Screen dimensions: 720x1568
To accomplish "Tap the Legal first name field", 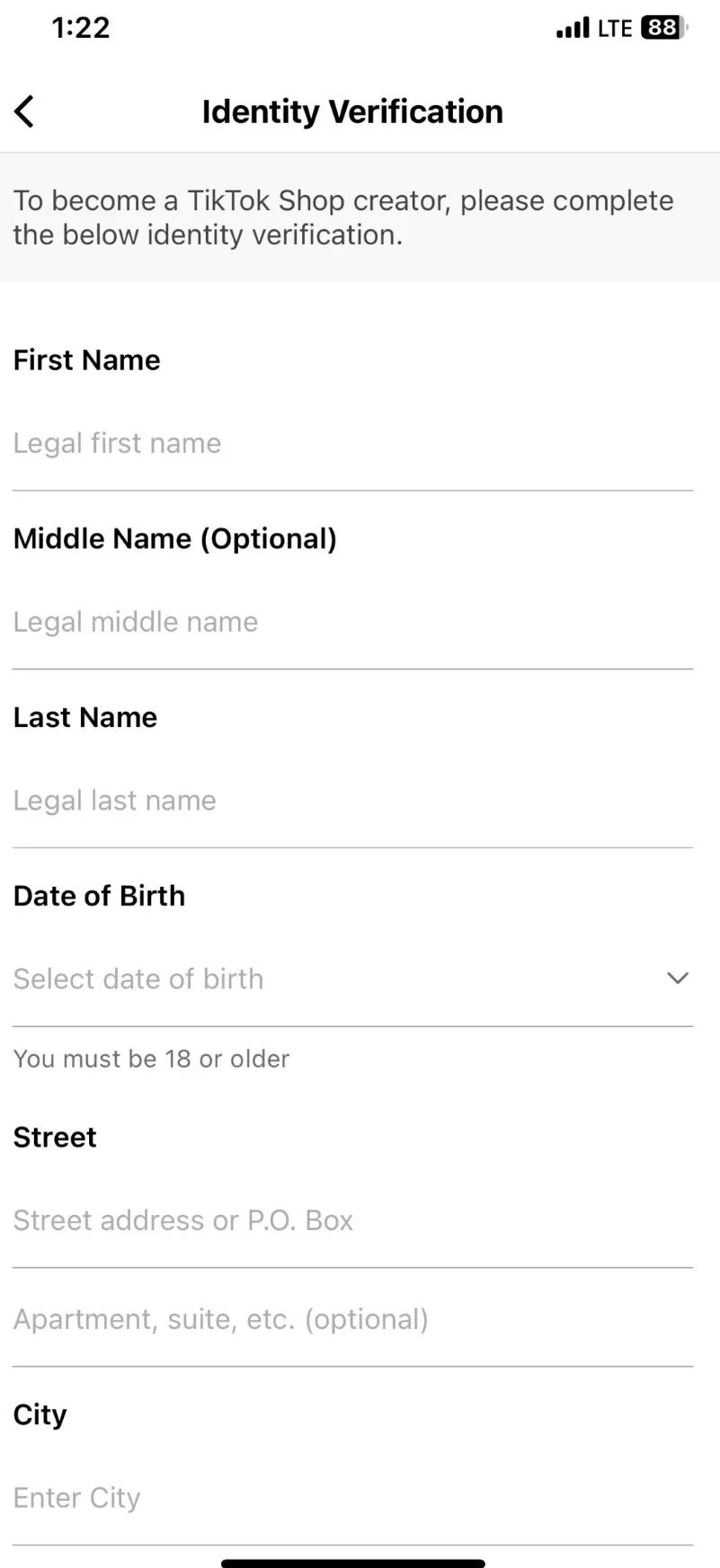I will (352, 443).
